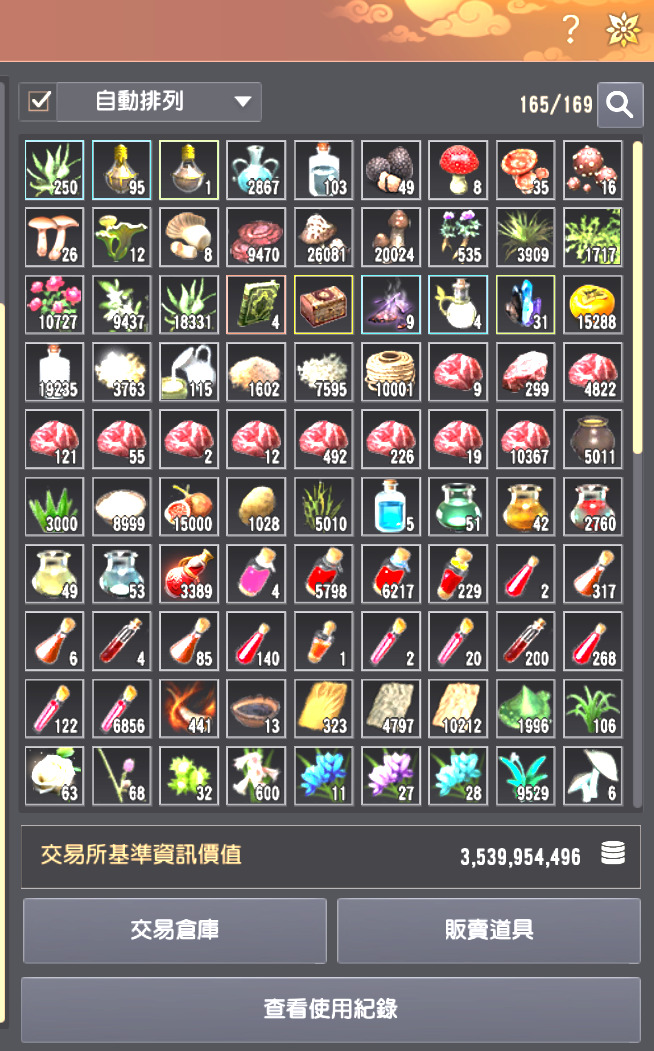Expand the 自動排列 sort dropdown
Image resolution: width=654 pixels, height=1051 pixels.
click(242, 102)
